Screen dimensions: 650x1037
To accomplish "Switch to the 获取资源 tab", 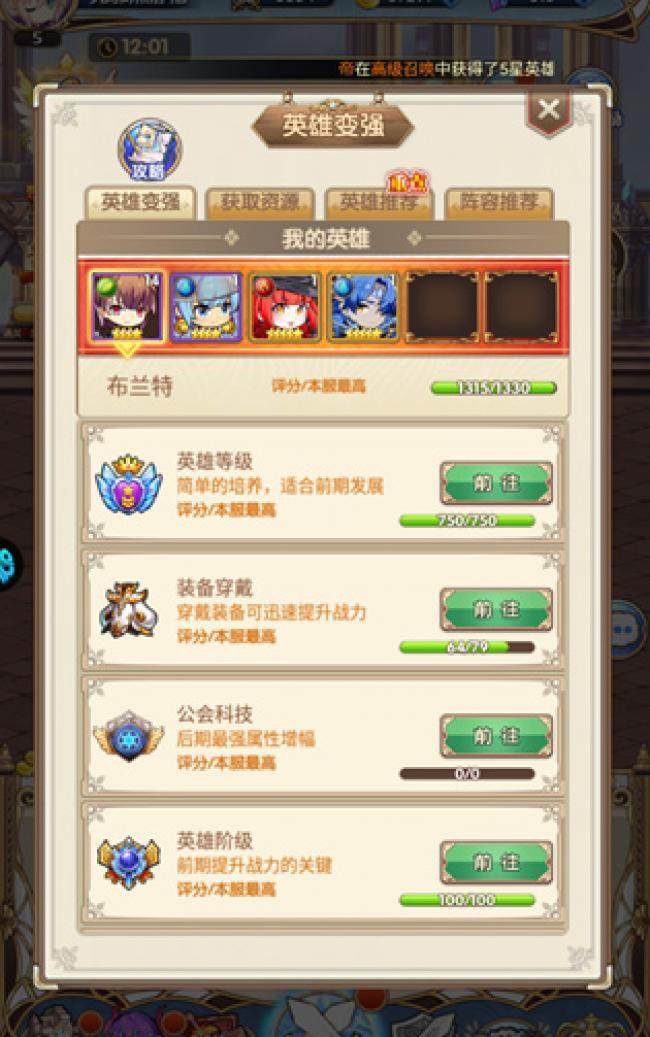I will (x=260, y=203).
